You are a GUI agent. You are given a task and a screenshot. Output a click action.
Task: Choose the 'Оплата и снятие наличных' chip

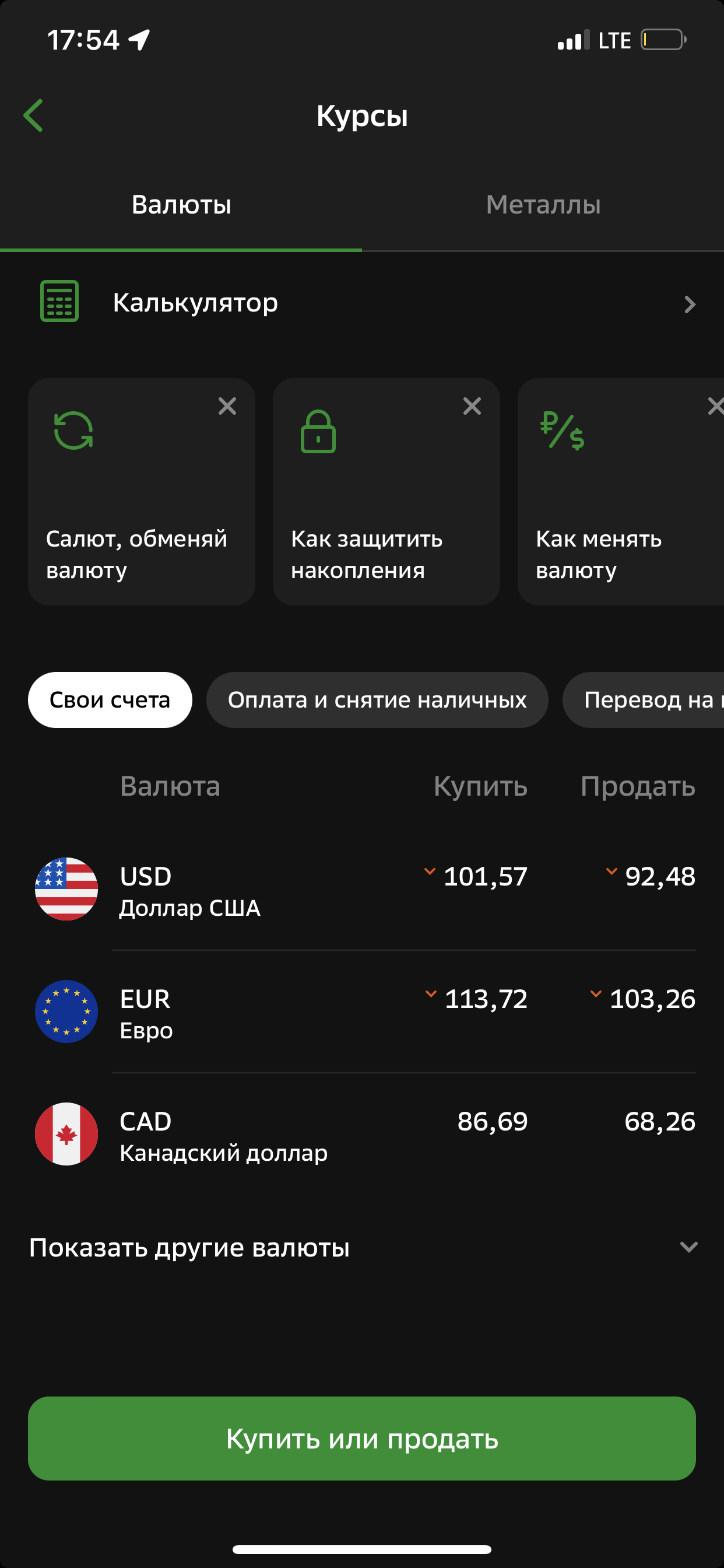pyautogui.click(x=377, y=700)
